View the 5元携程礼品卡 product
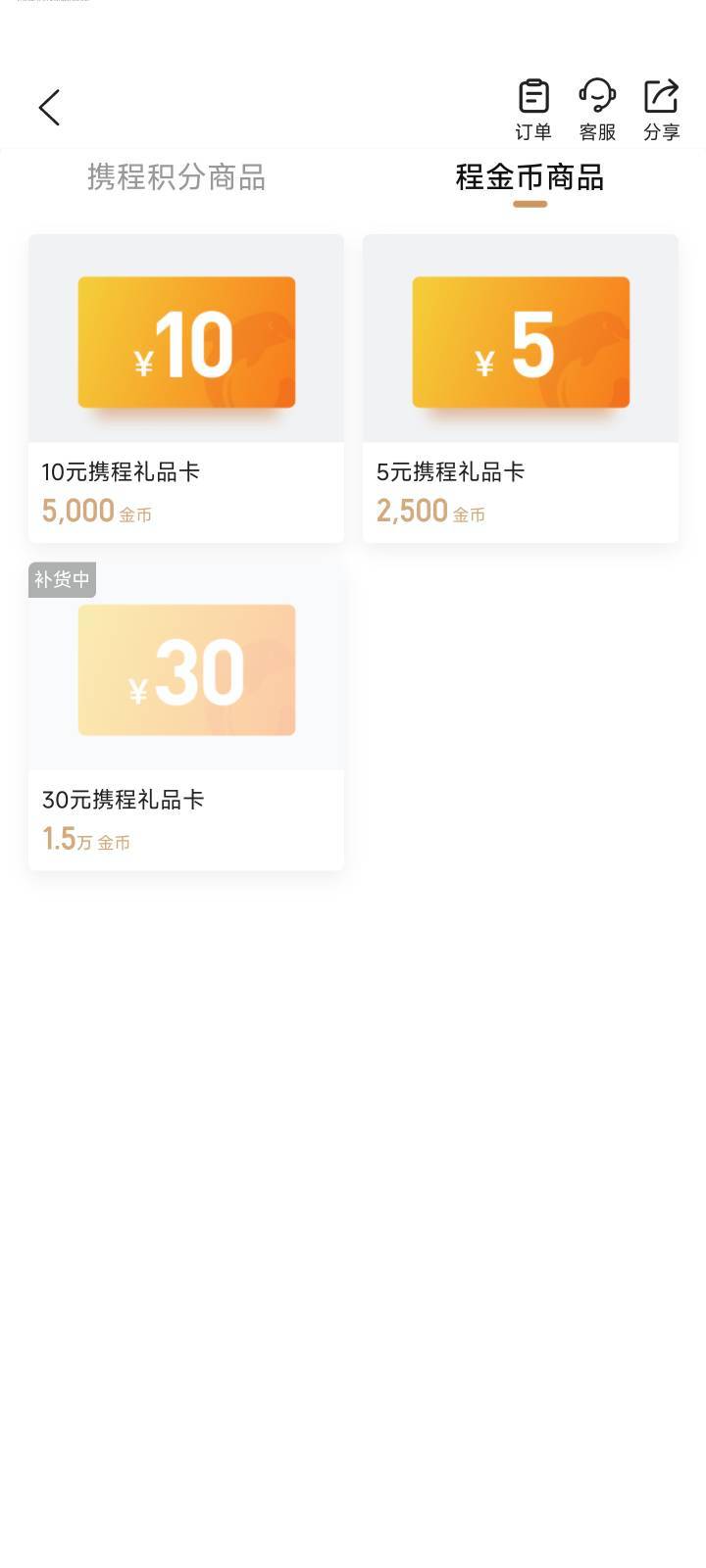The height and width of the screenshot is (1568, 706). (x=521, y=388)
